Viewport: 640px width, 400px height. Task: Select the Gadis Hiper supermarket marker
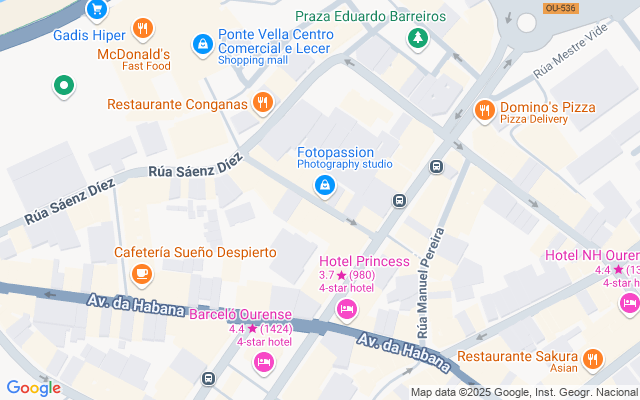tap(96, 10)
